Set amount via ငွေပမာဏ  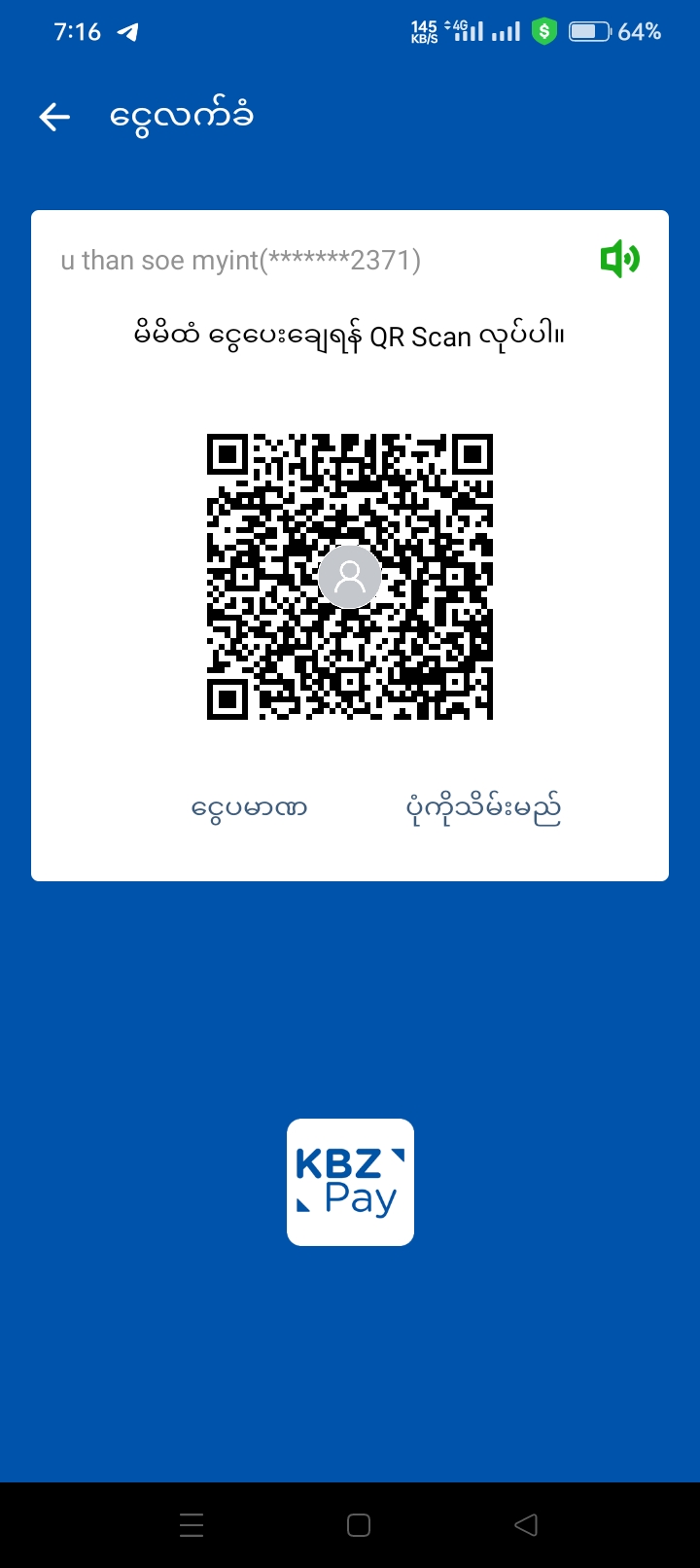click(x=250, y=808)
